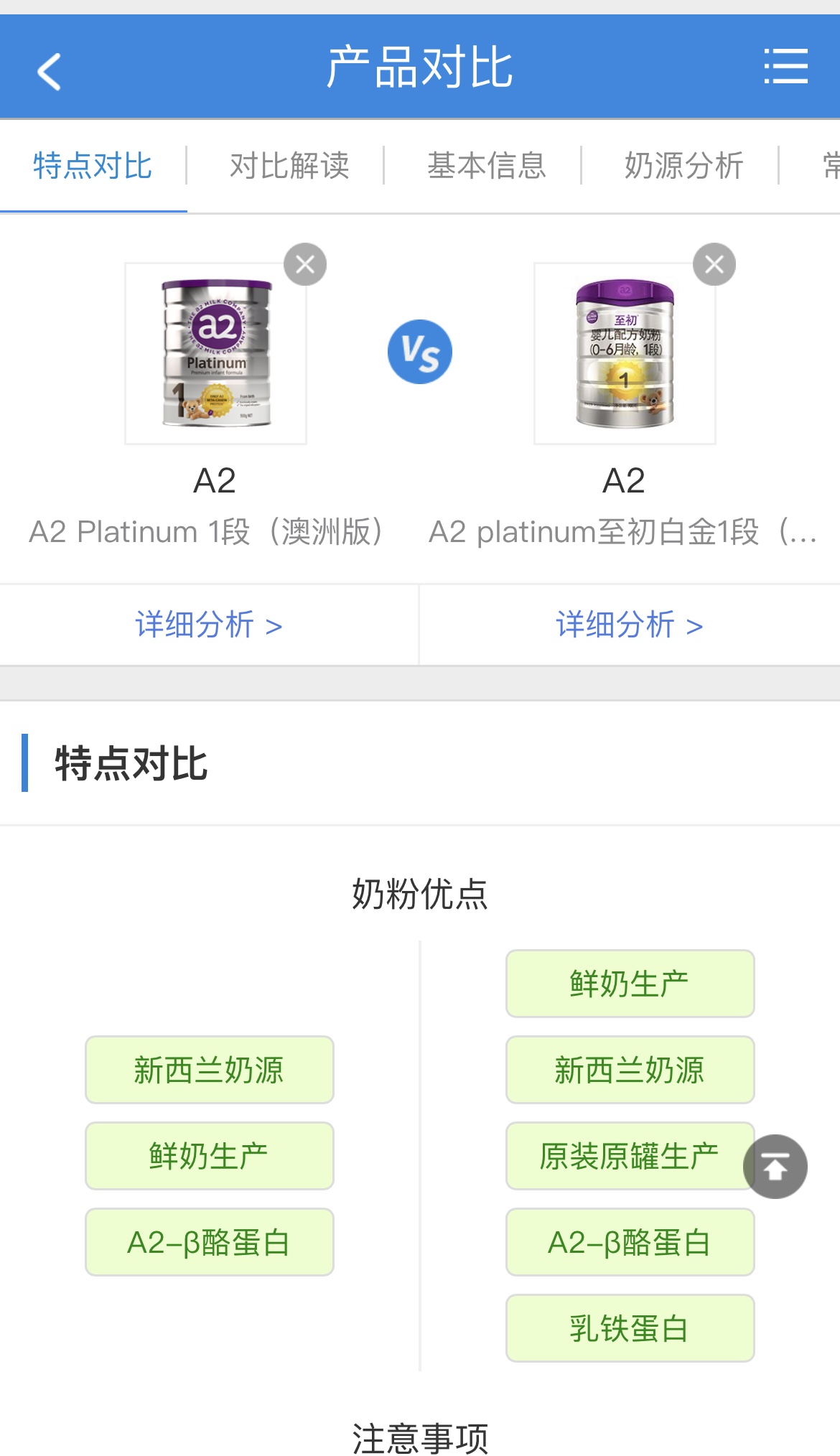
Task: Tap the 原装原罐生产 tag
Action: click(x=629, y=1156)
